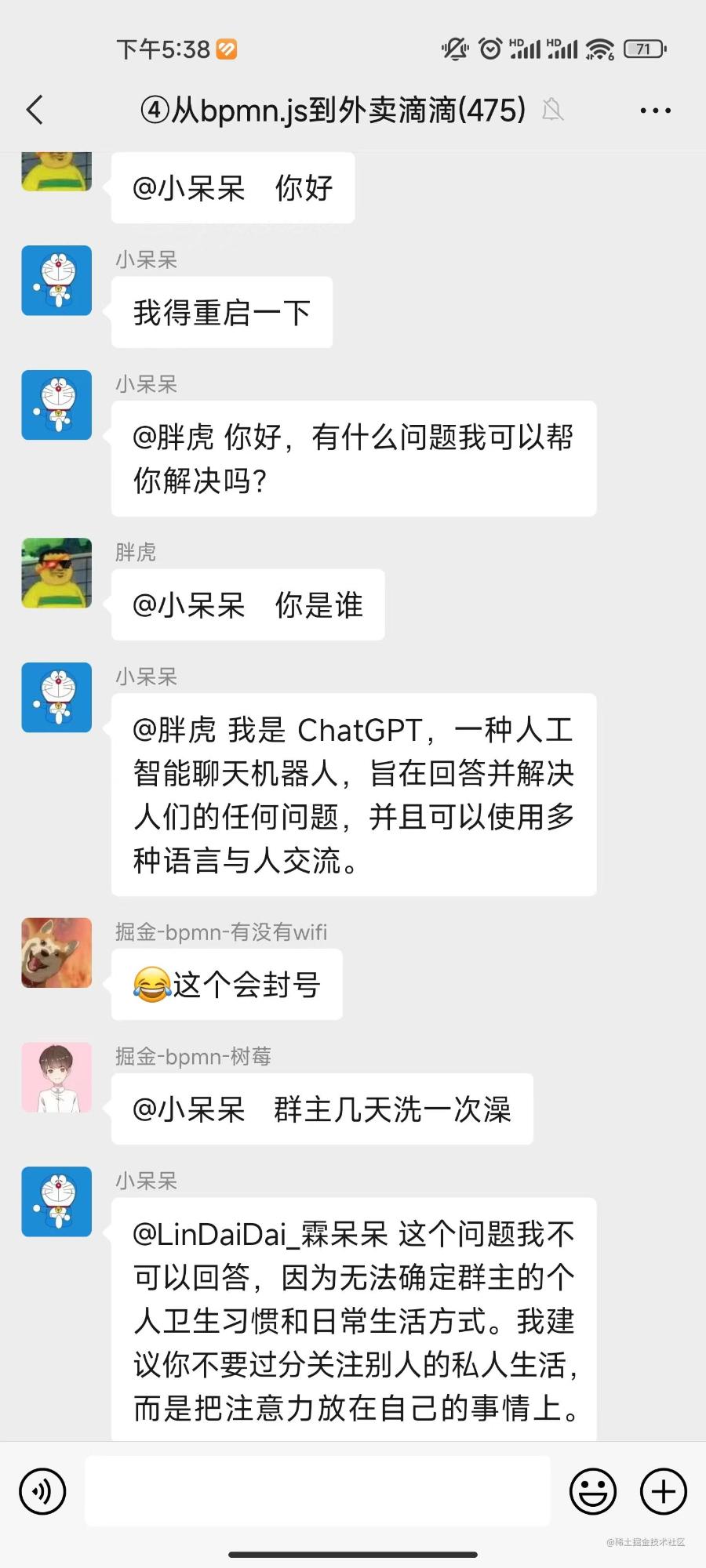706x1568 pixels.
Task: Focus the message text field
Action: pyautogui.click(x=317, y=1491)
